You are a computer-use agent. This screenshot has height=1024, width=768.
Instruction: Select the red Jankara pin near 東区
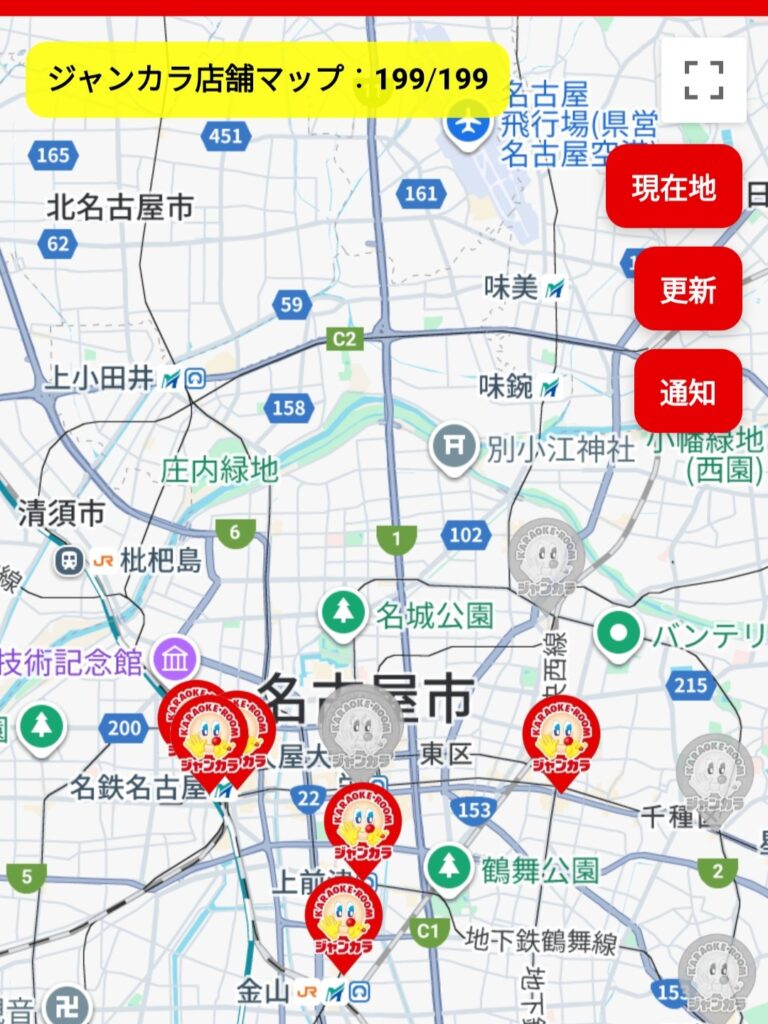[x=561, y=735]
